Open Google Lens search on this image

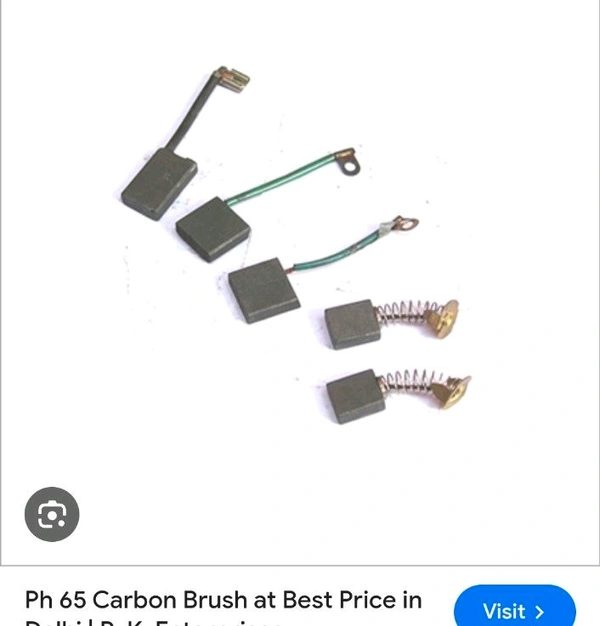(x=52, y=515)
